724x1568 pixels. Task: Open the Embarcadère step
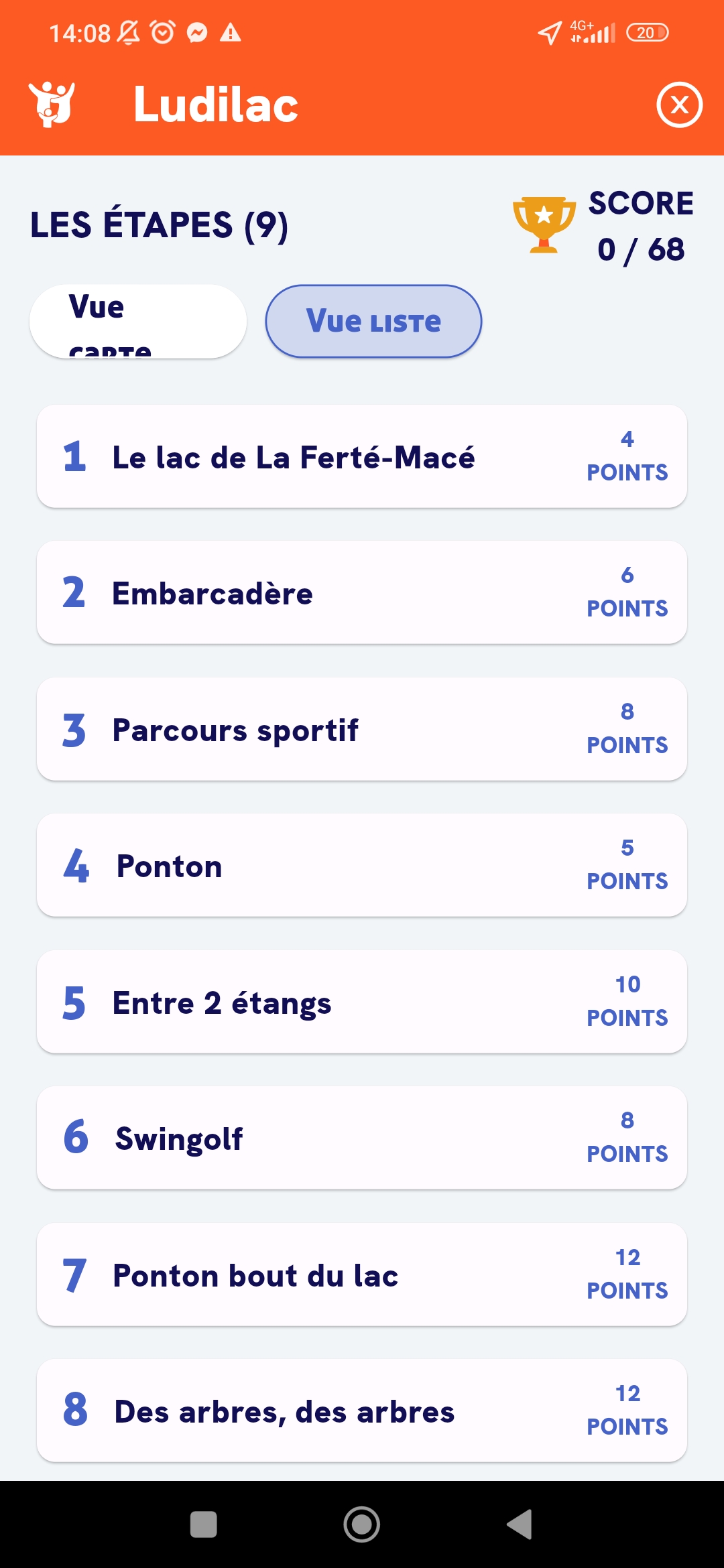pos(362,593)
